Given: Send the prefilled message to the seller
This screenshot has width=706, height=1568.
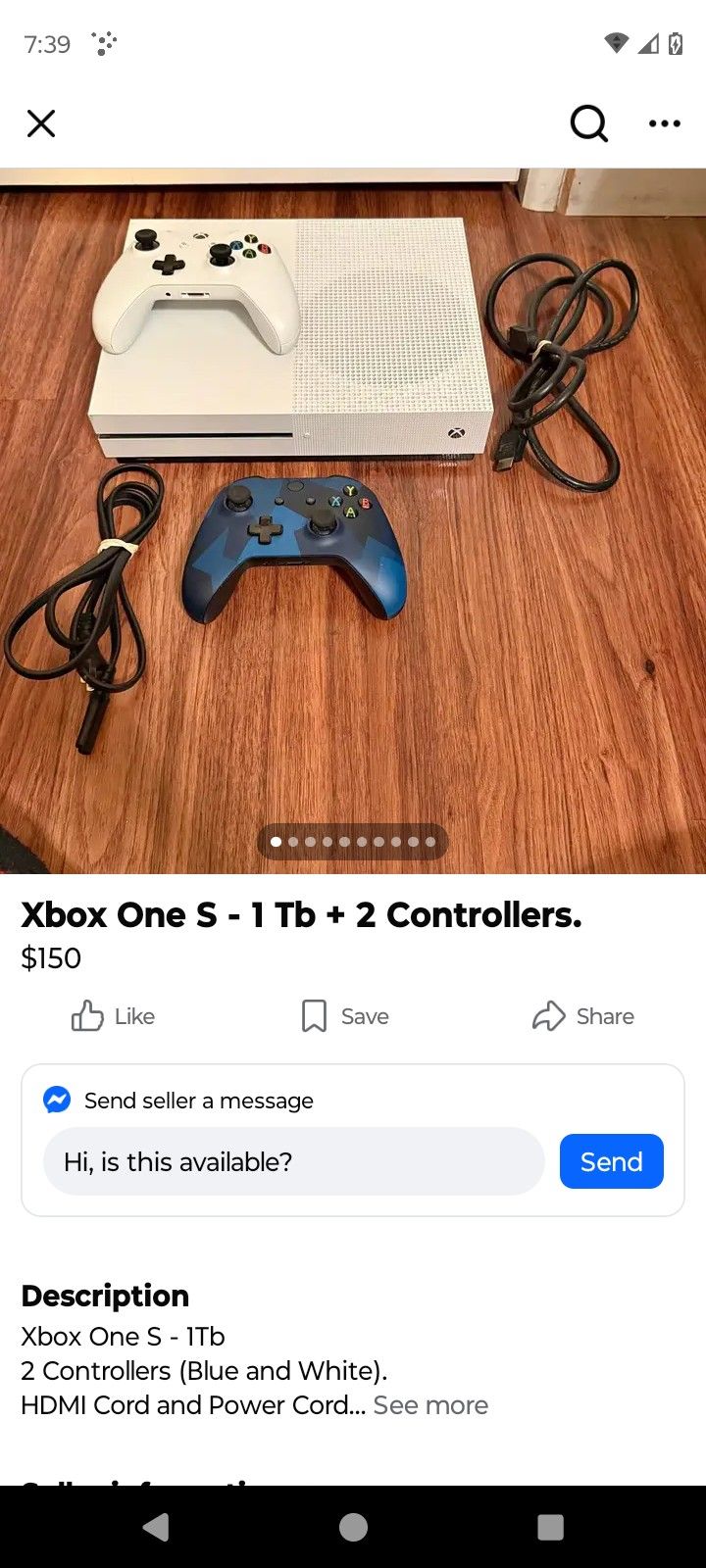Looking at the screenshot, I should point(611,1161).
